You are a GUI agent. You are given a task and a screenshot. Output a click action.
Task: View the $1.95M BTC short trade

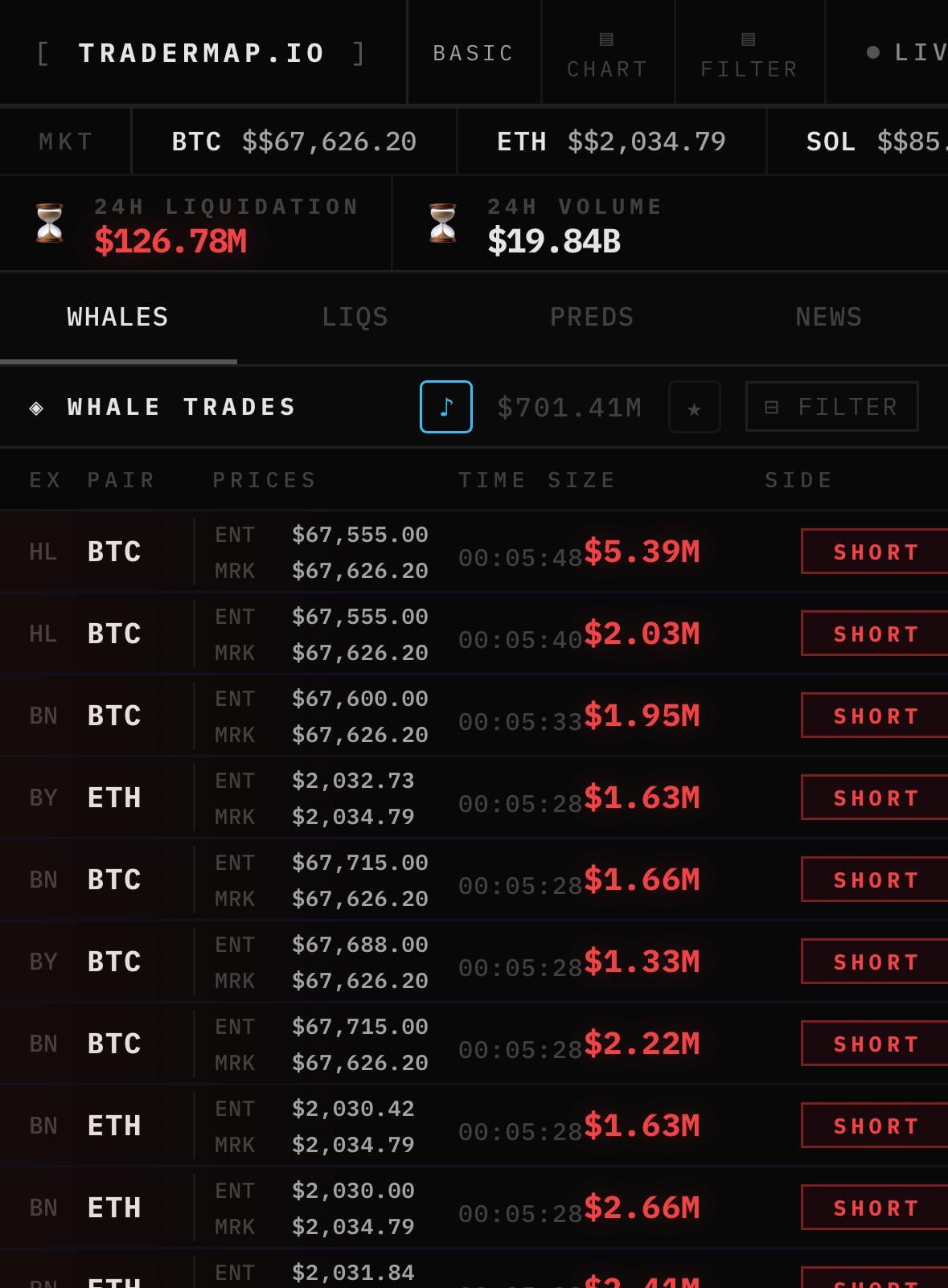pyautogui.click(x=474, y=716)
